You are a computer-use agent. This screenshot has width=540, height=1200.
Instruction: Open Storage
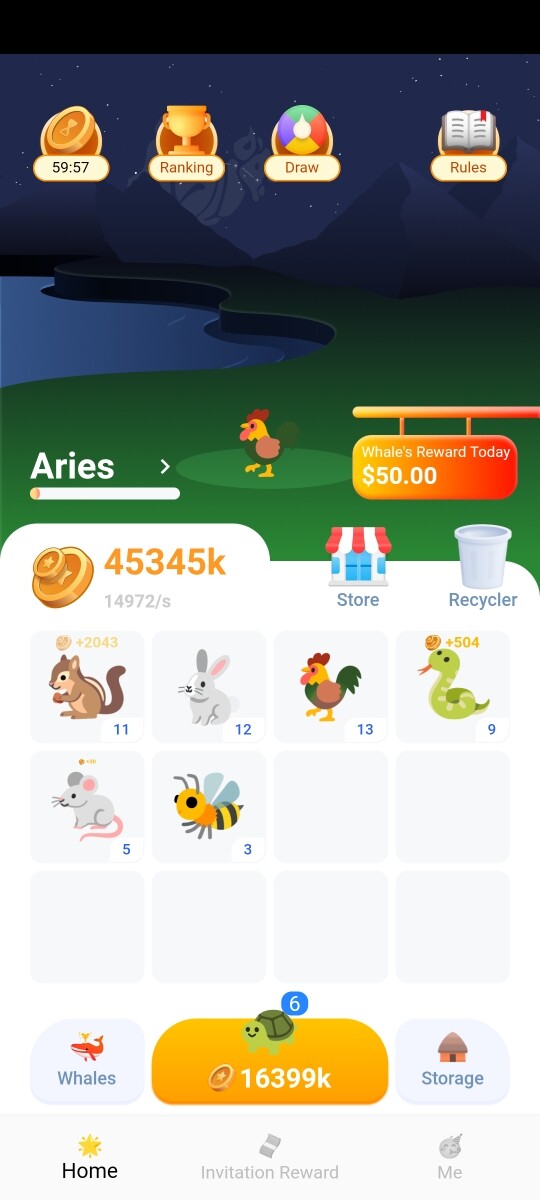pyautogui.click(x=453, y=1061)
